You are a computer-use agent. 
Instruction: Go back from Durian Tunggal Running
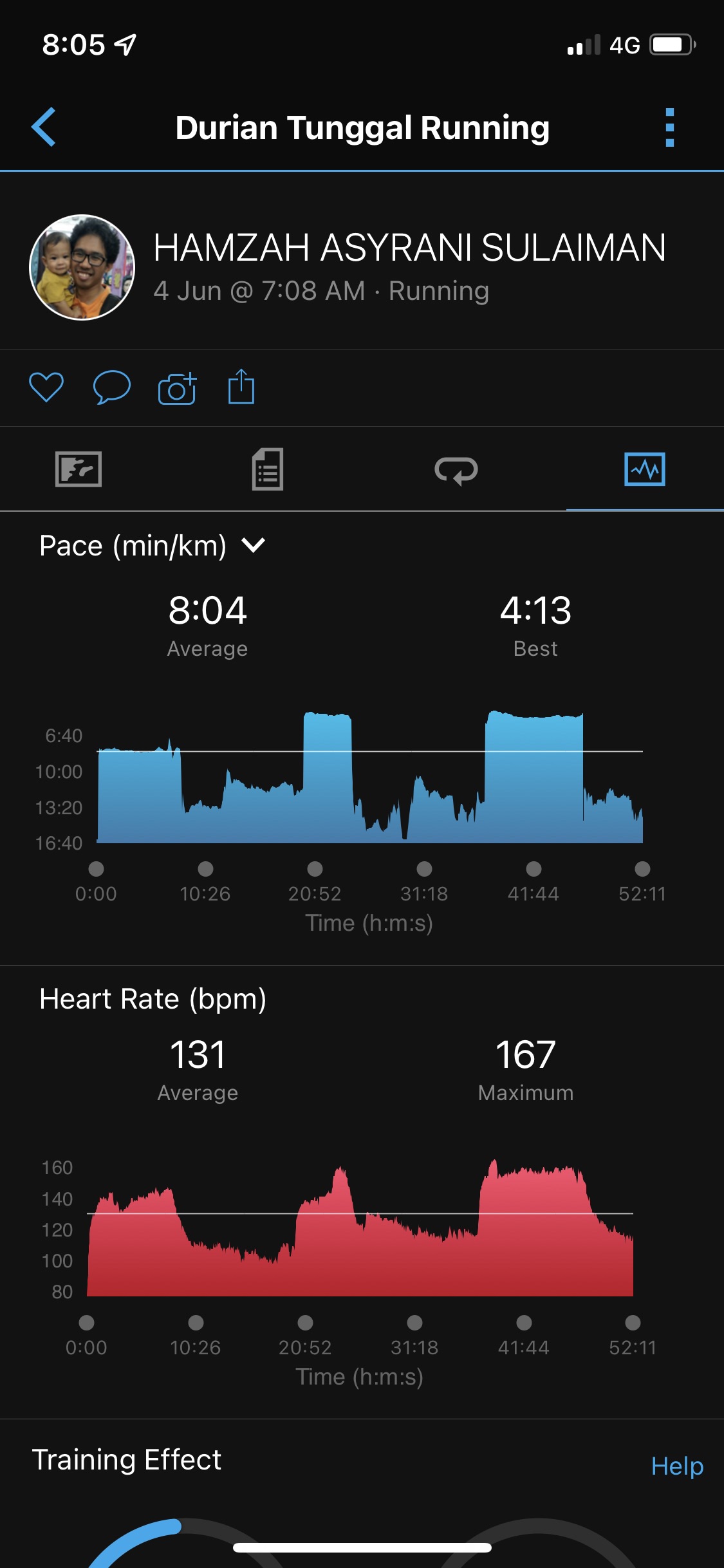44,127
